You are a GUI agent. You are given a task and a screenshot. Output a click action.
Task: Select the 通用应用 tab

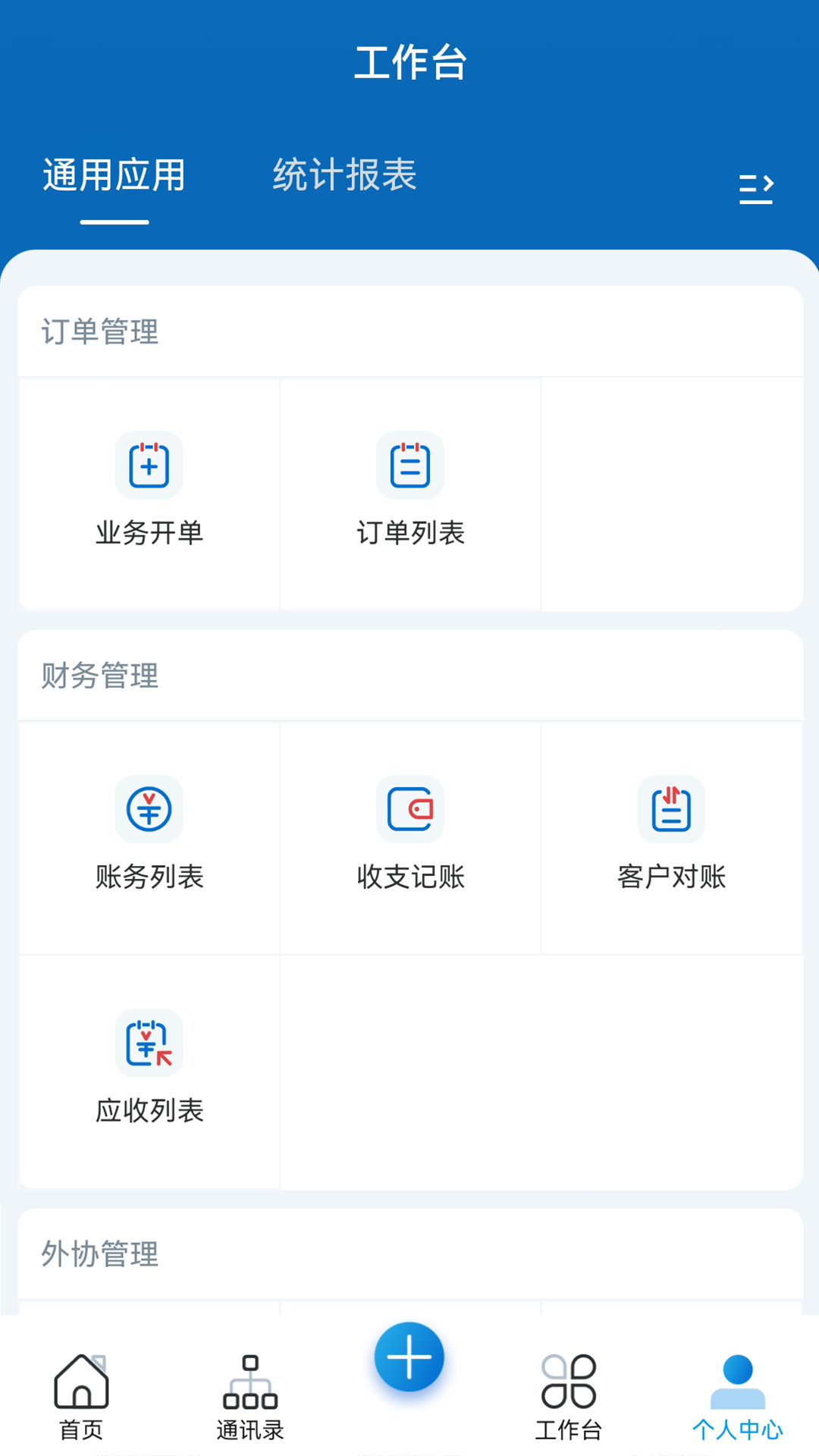114,176
